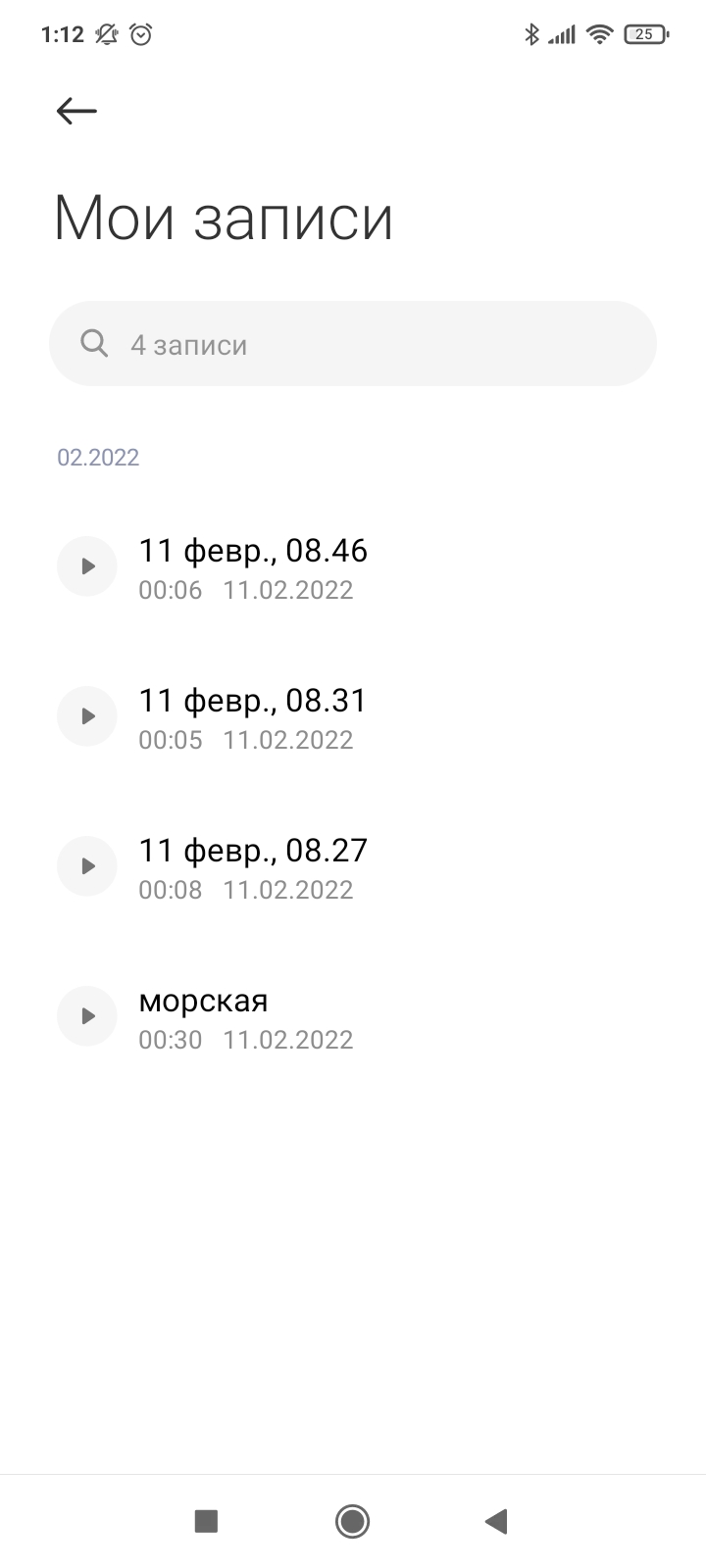Open the 11 февр., 08.46 recording entry
Image resolution: width=706 pixels, height=1568 pixels.
[353, 566]
